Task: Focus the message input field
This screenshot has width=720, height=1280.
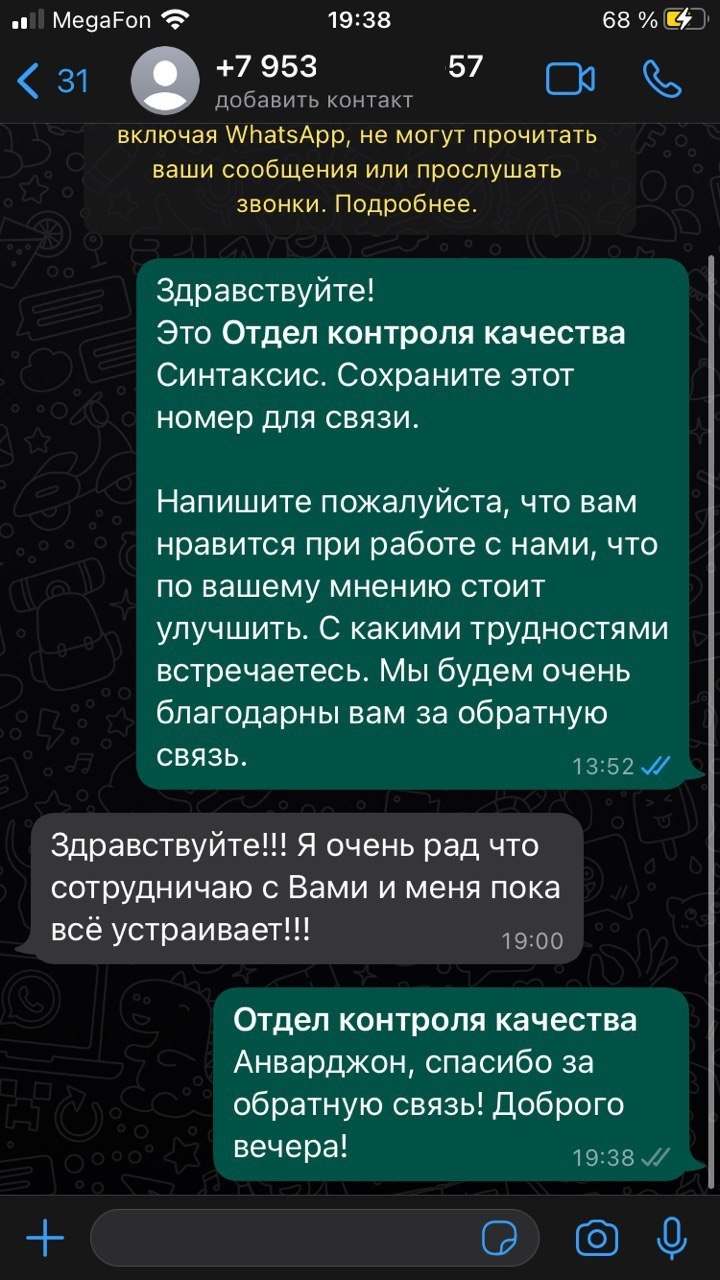Action: [280, 1239]
